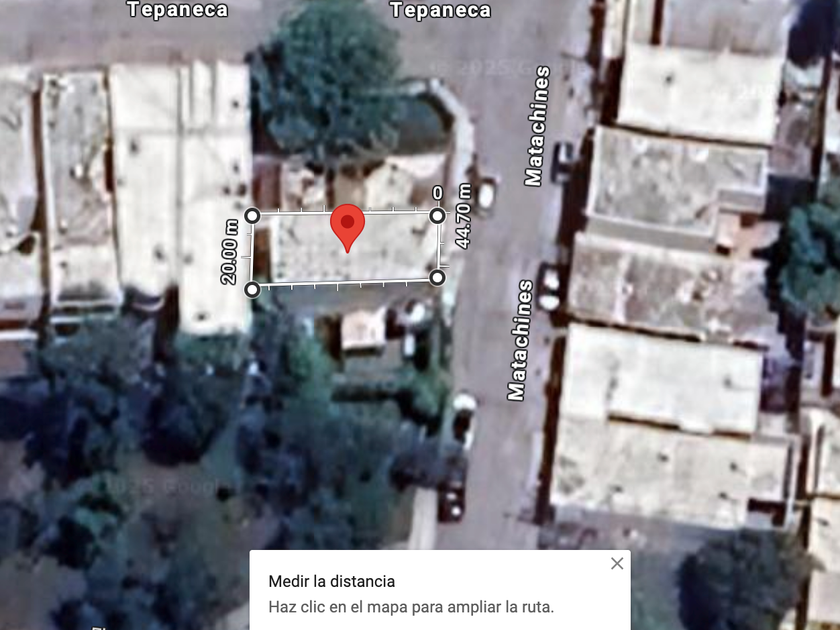The image size is (840, 630).
Task: Select the bottom-left measurement point
Action: click(252, 290)
